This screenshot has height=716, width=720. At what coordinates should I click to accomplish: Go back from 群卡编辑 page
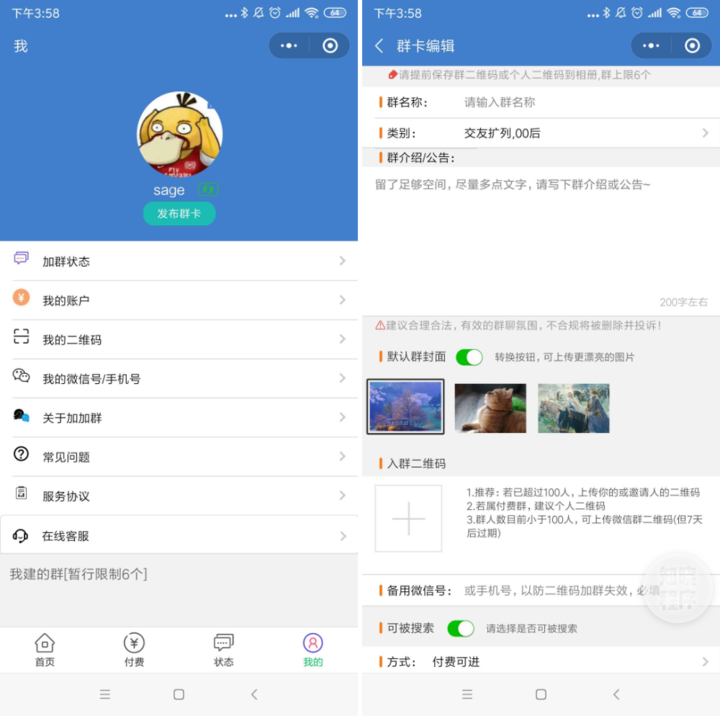[x=379, y=46]
